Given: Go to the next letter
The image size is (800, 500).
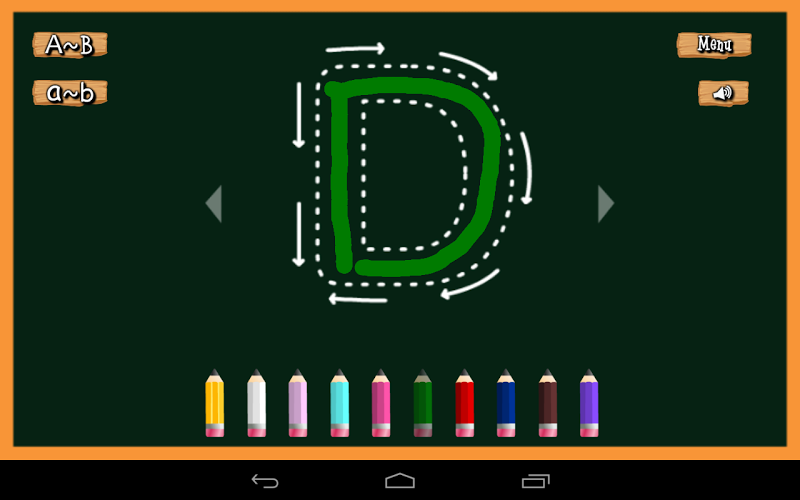Looking at the screenshot, I should [605, 204].
